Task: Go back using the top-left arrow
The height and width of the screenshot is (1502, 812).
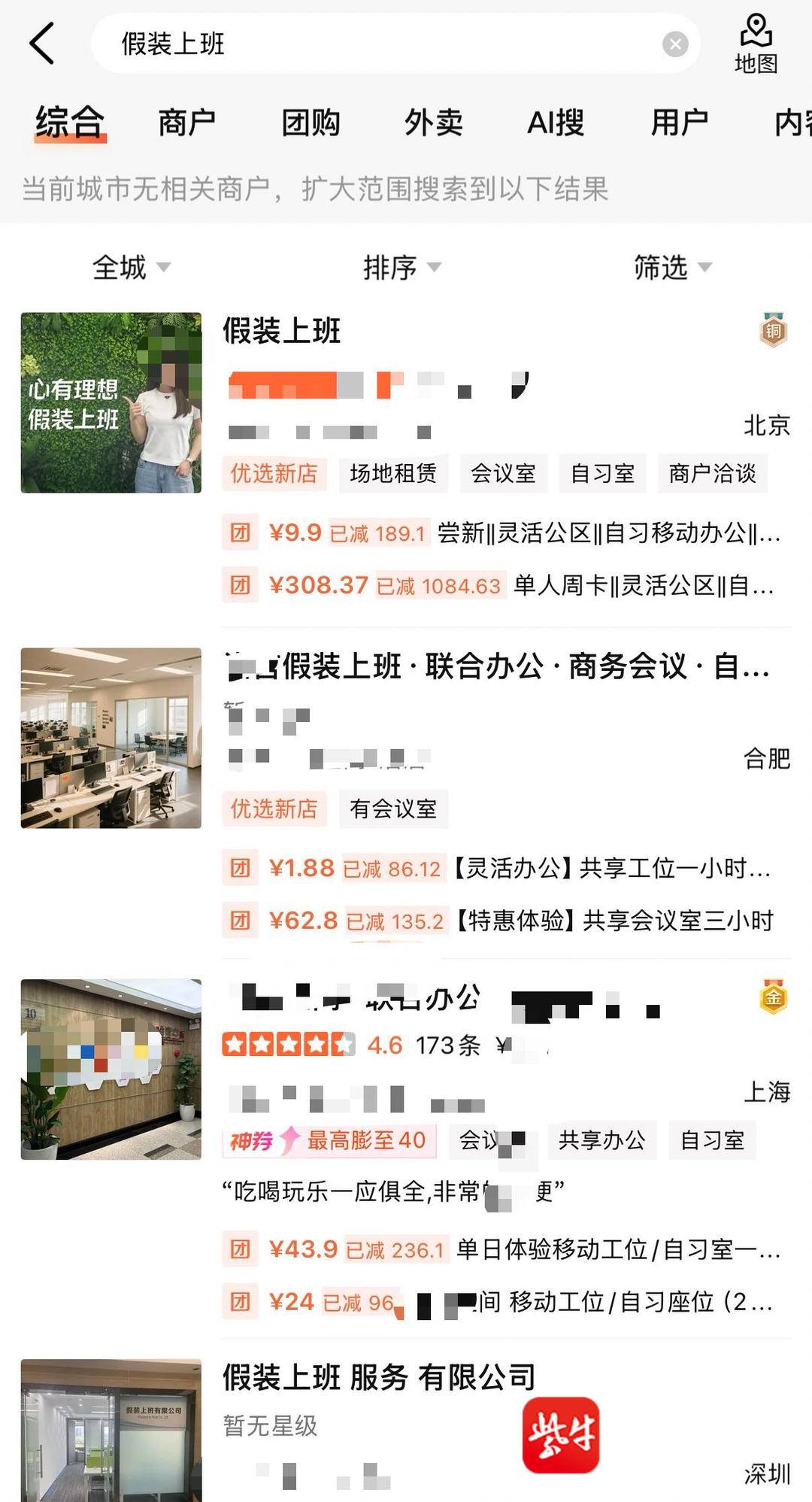Action: tap(43, 44)
